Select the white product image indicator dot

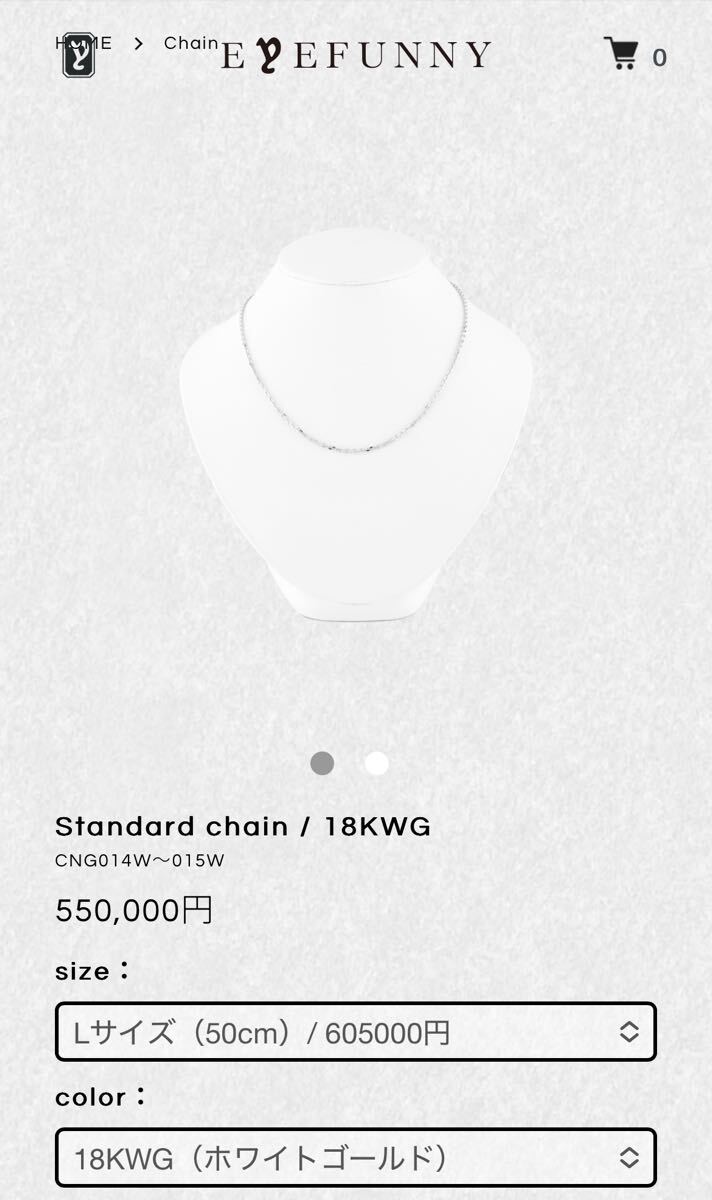376,763
